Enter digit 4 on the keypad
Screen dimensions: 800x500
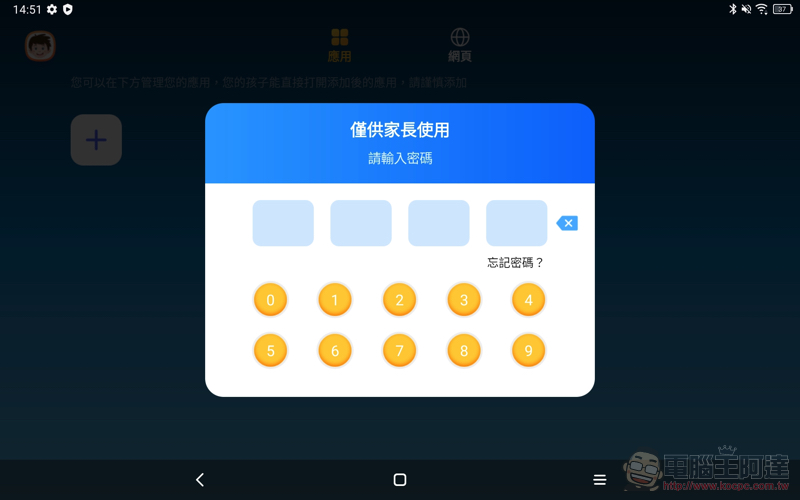coord(528,300)
